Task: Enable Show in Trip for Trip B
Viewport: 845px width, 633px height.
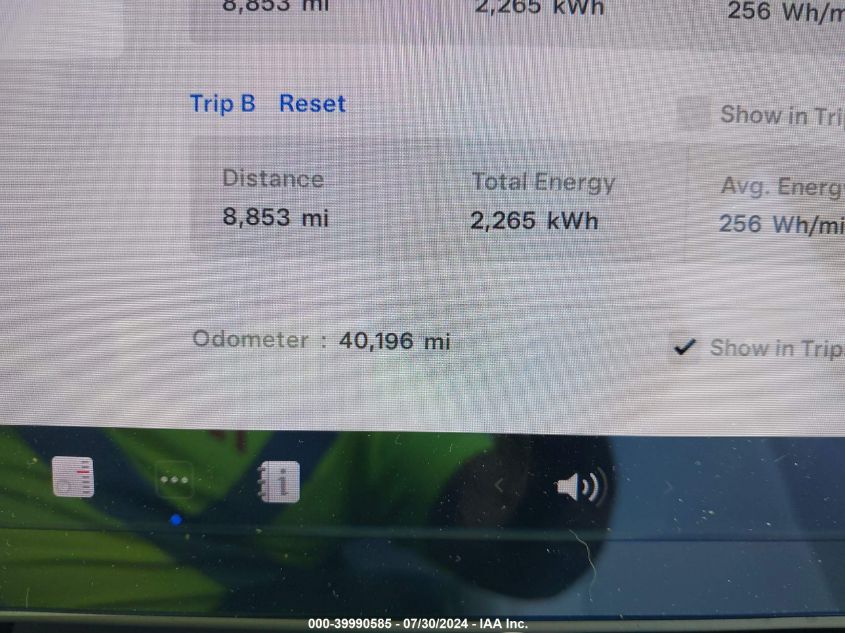Action: 693,115
